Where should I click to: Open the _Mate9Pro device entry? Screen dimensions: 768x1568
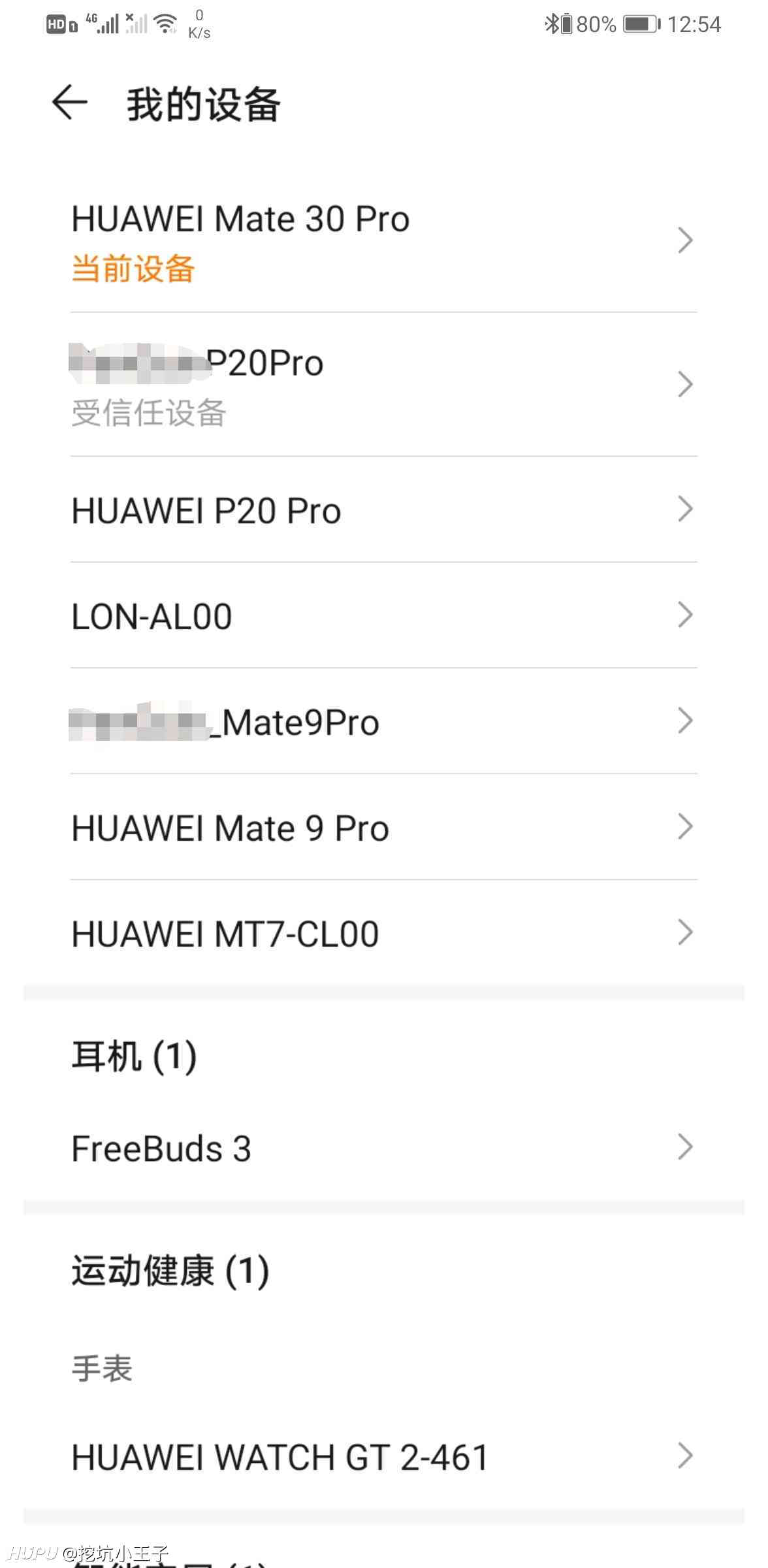point(384,721)
